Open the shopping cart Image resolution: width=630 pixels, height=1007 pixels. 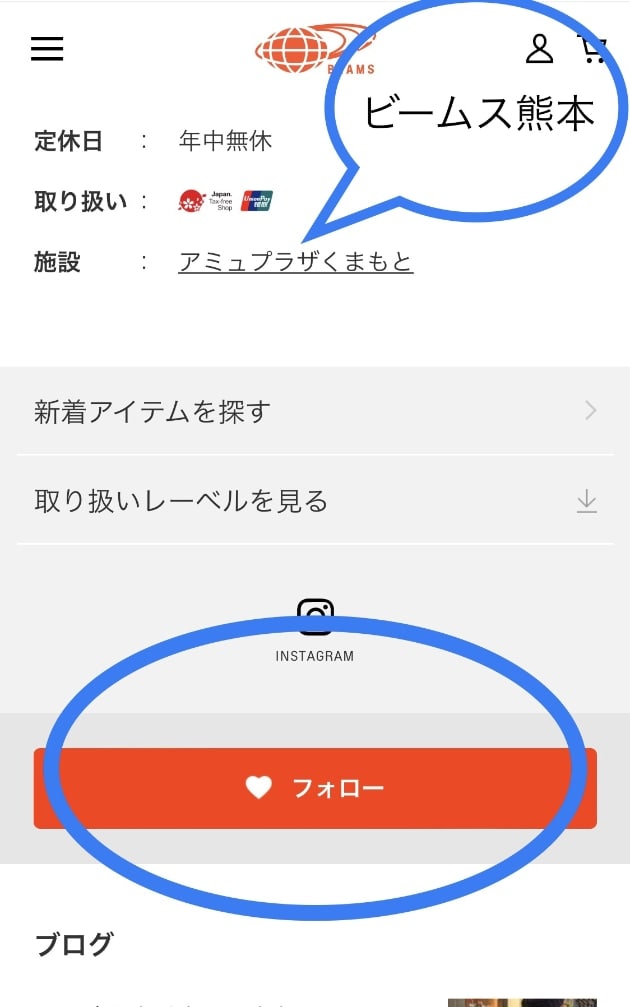click(592, 48)
